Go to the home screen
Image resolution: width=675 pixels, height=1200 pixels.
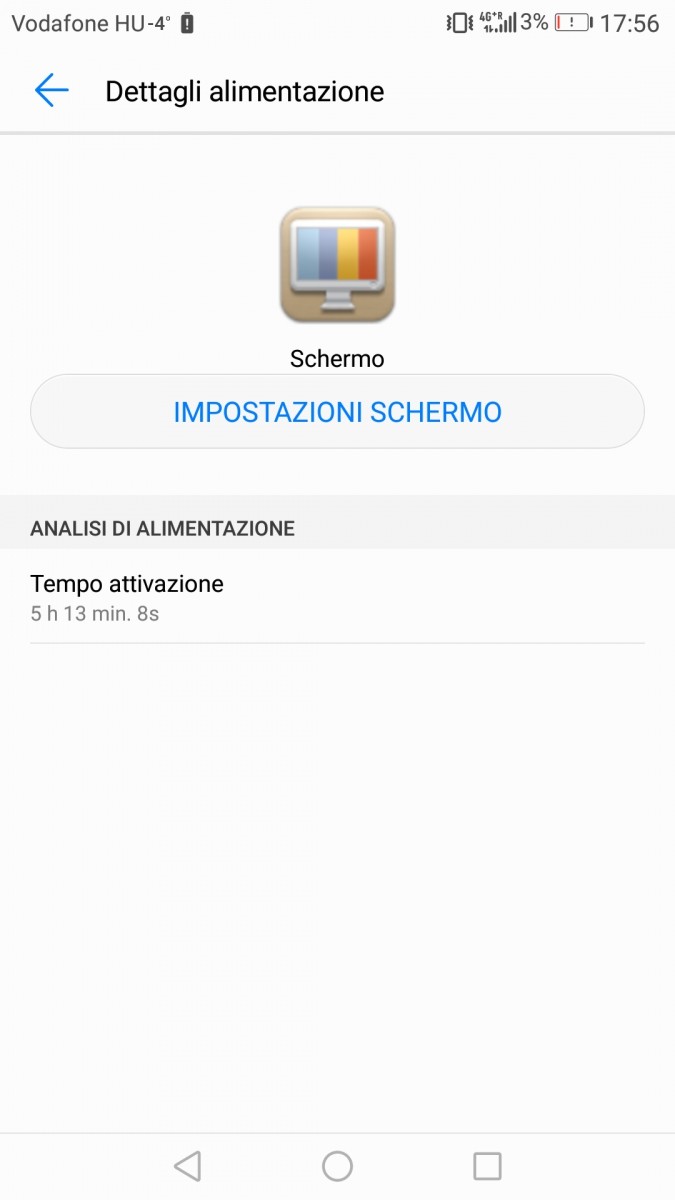coord(337,1166)
